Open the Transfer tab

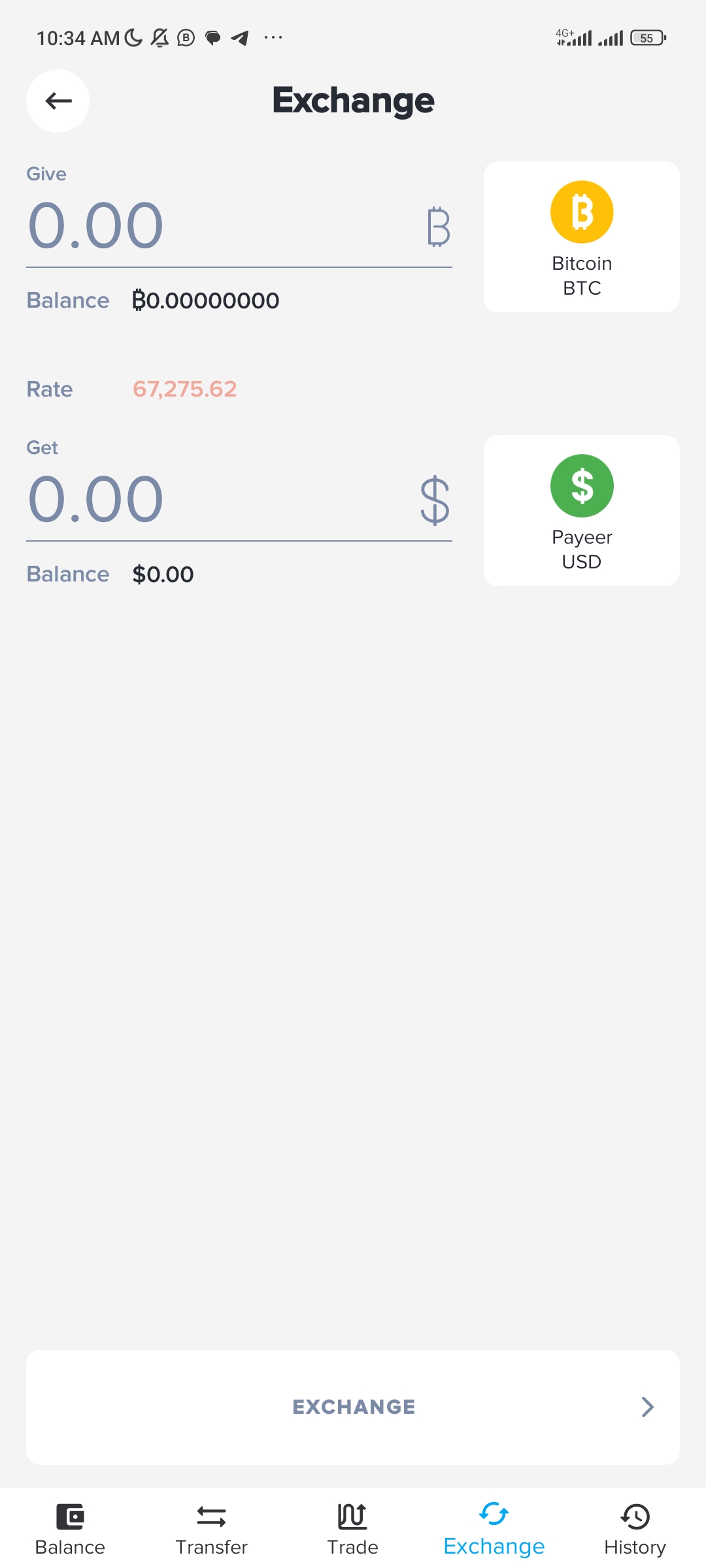click(x=211, y=1529)
